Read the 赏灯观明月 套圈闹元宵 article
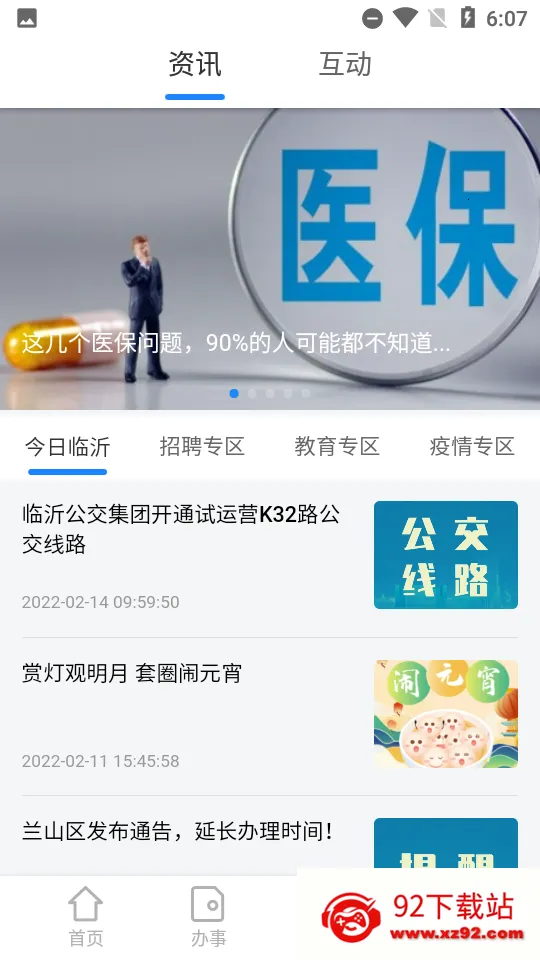This screenshot has height=960, width=540. point(270,715)
